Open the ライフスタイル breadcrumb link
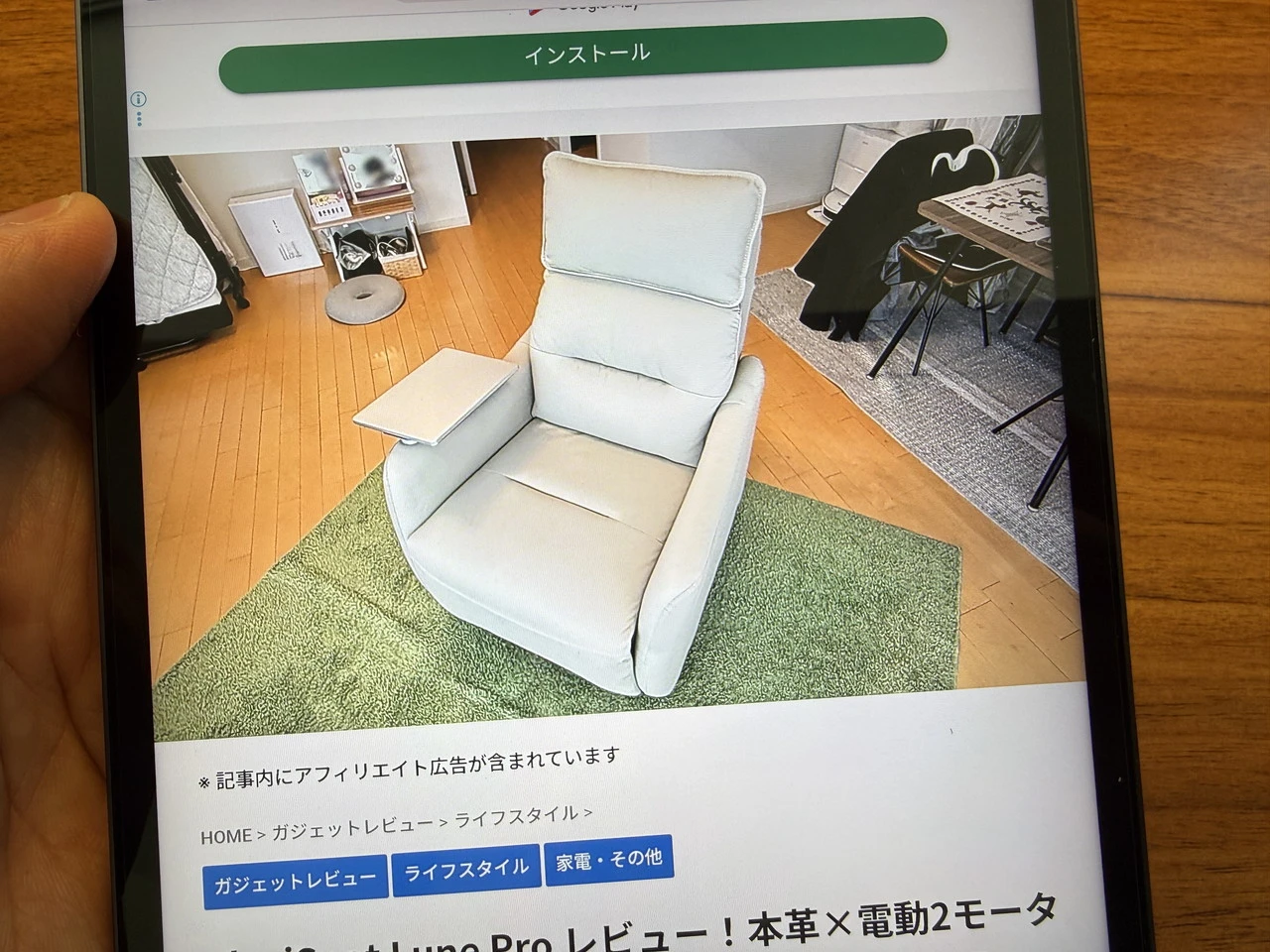The image size is (1270, 952). [516, 816]
